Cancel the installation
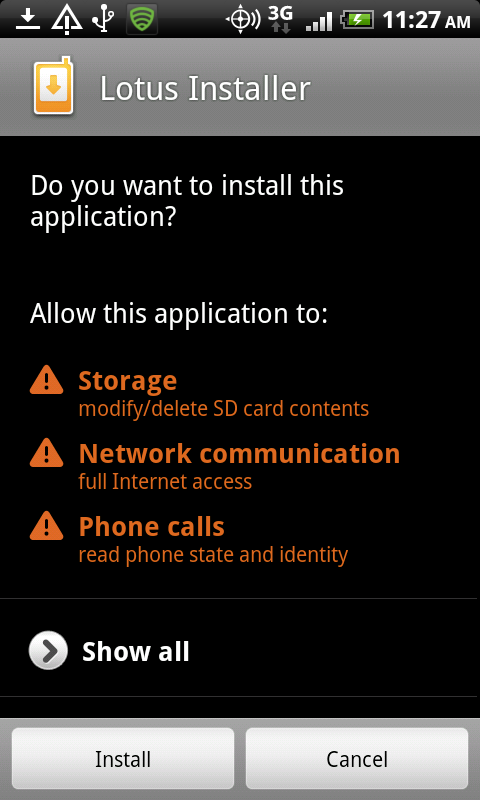This screenshot has height=800, width=480. click(x=357, y=759)
